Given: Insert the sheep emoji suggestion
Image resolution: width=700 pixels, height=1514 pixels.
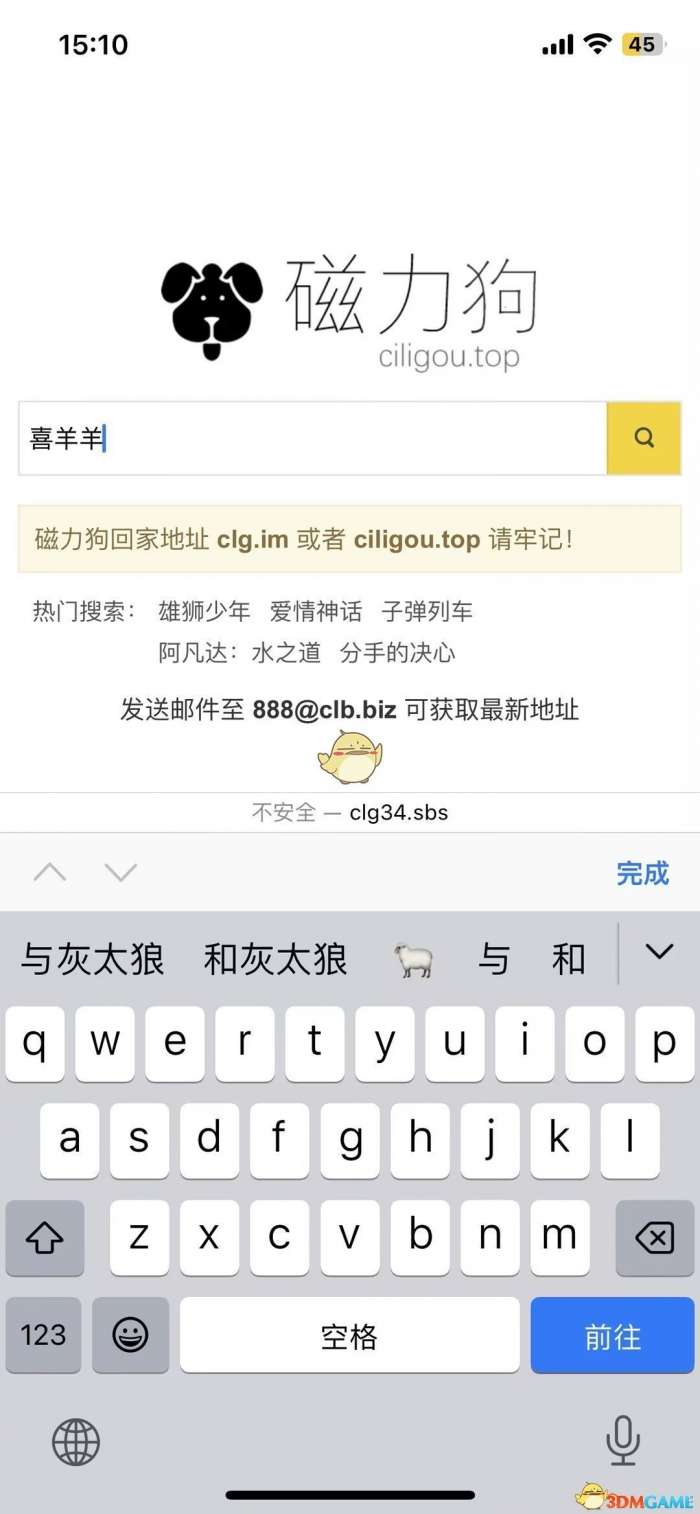Looking at the screenshot, I should coord(413,960).
